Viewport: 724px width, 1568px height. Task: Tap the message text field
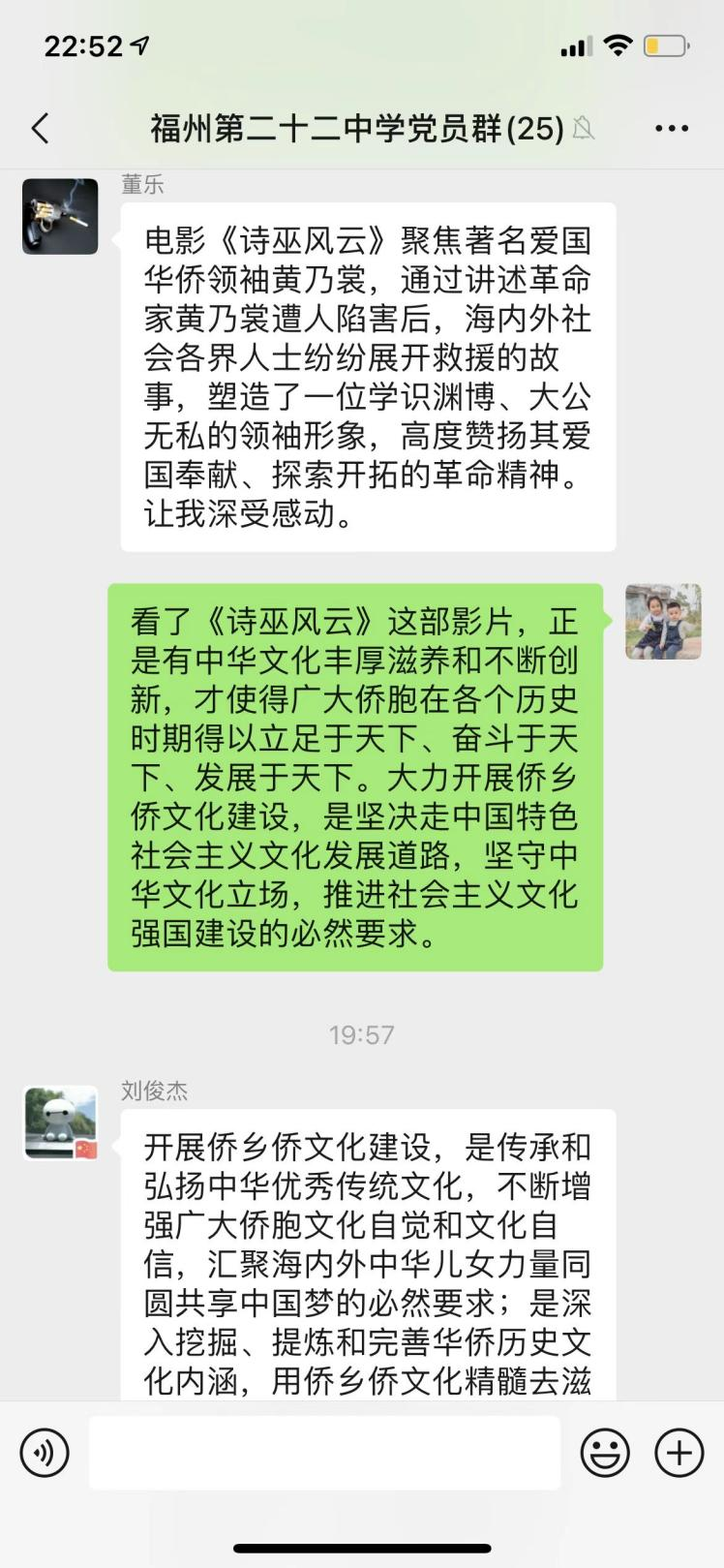pos(324,1453)
